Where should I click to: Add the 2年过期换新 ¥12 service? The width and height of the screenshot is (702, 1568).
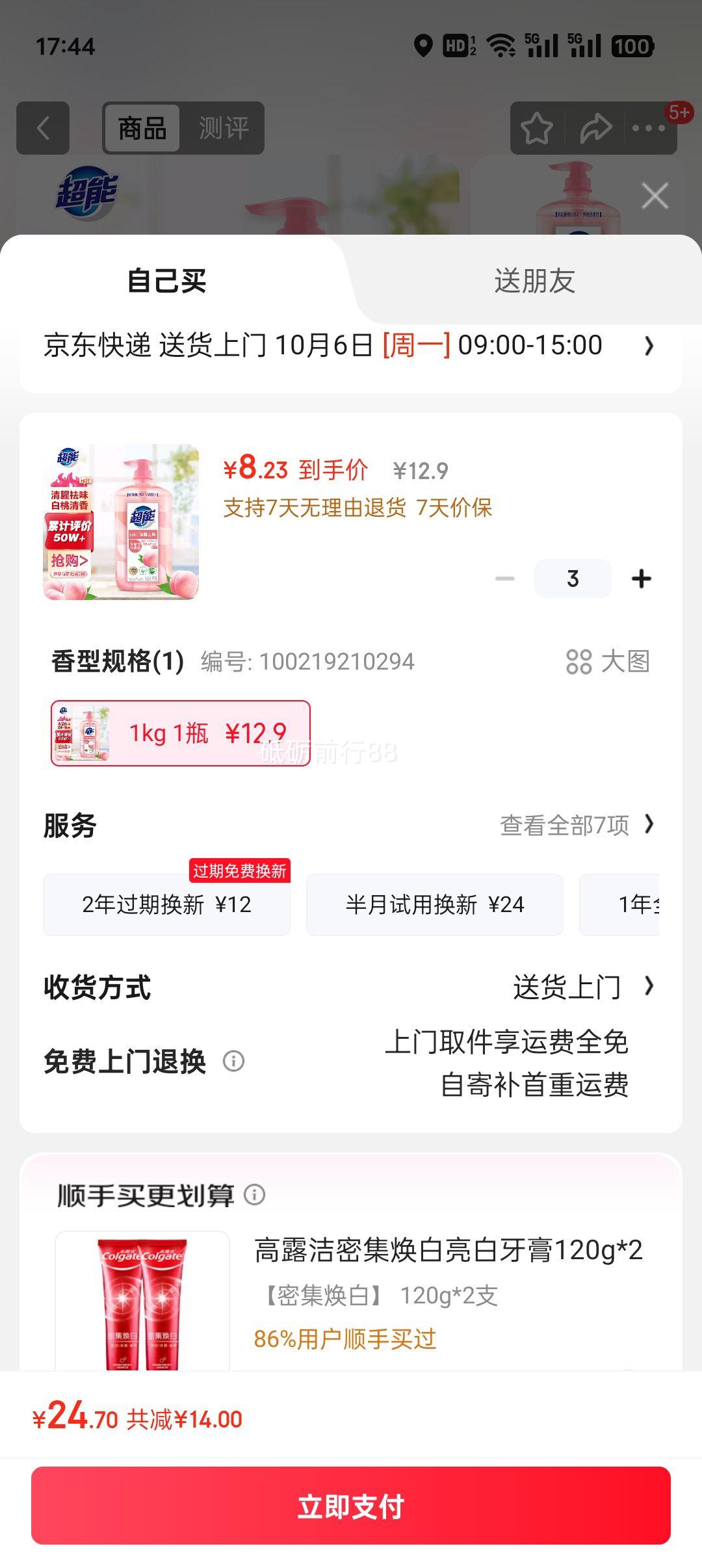tap(166, 904)
